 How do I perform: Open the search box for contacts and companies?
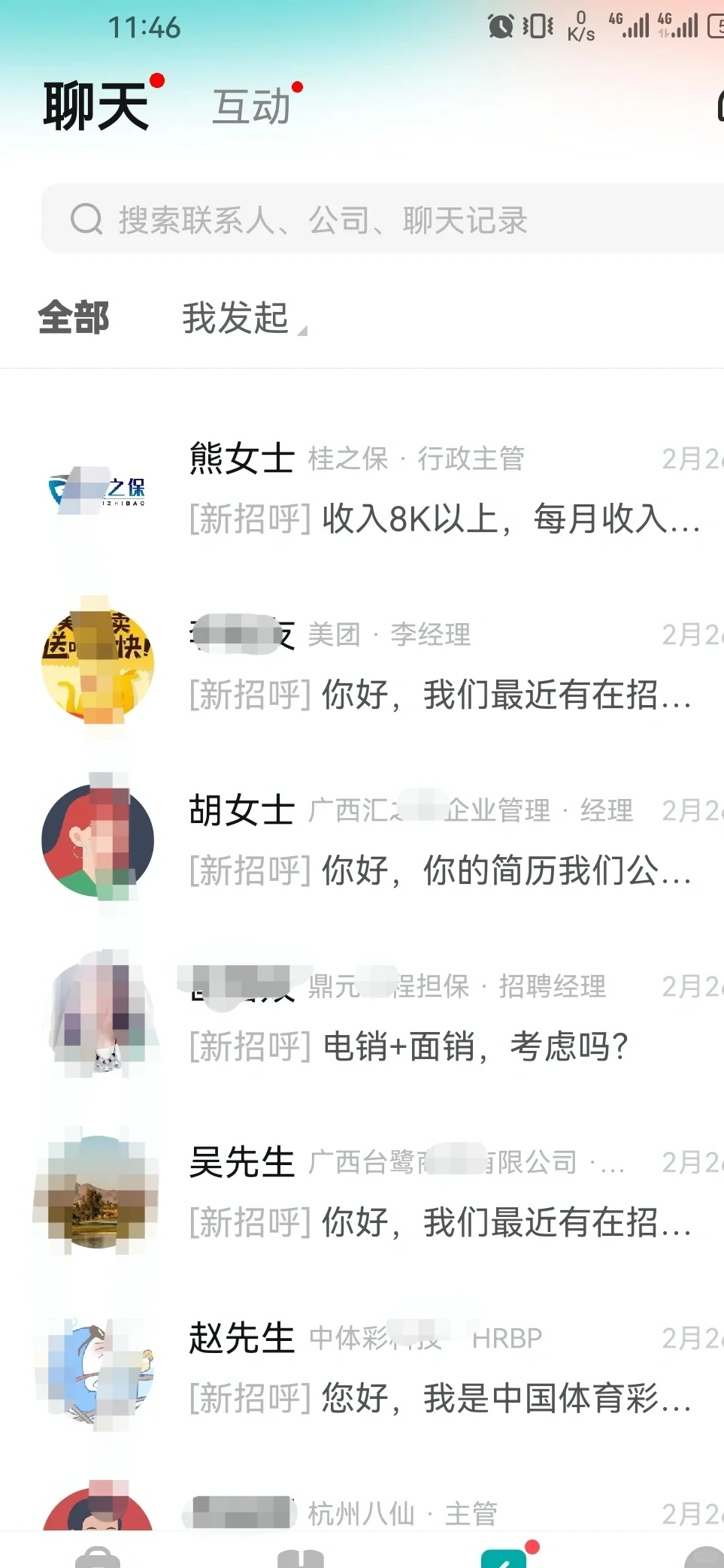tap(382, 219)
